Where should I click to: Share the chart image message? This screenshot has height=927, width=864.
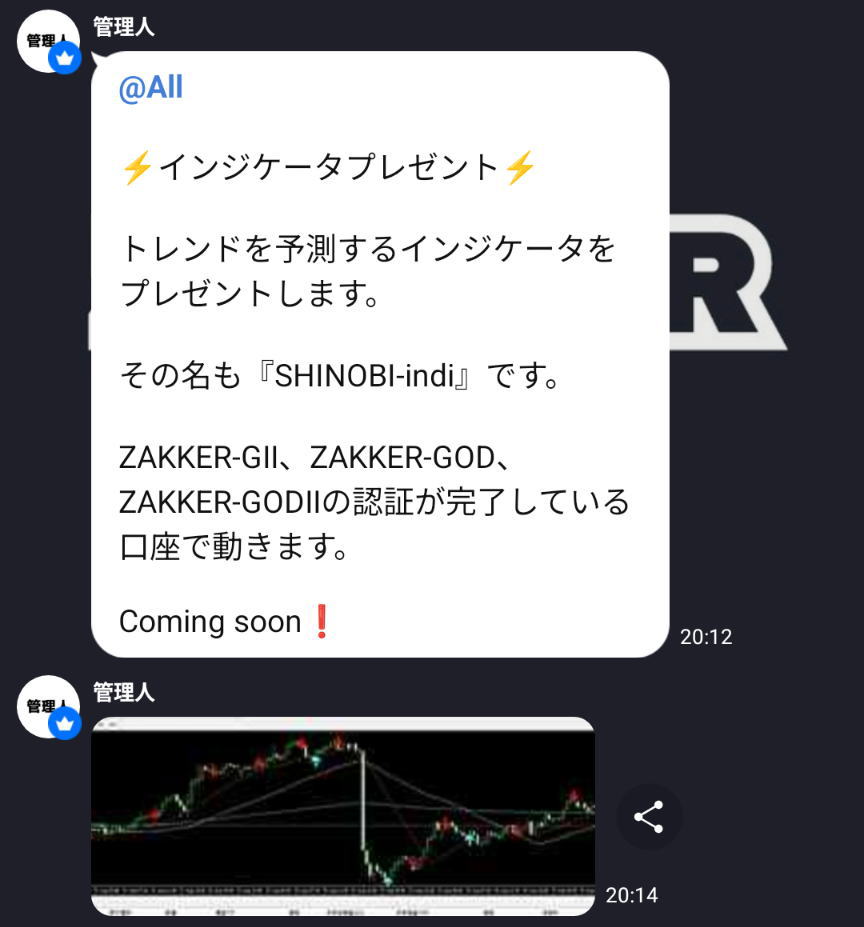pos(649,817)
